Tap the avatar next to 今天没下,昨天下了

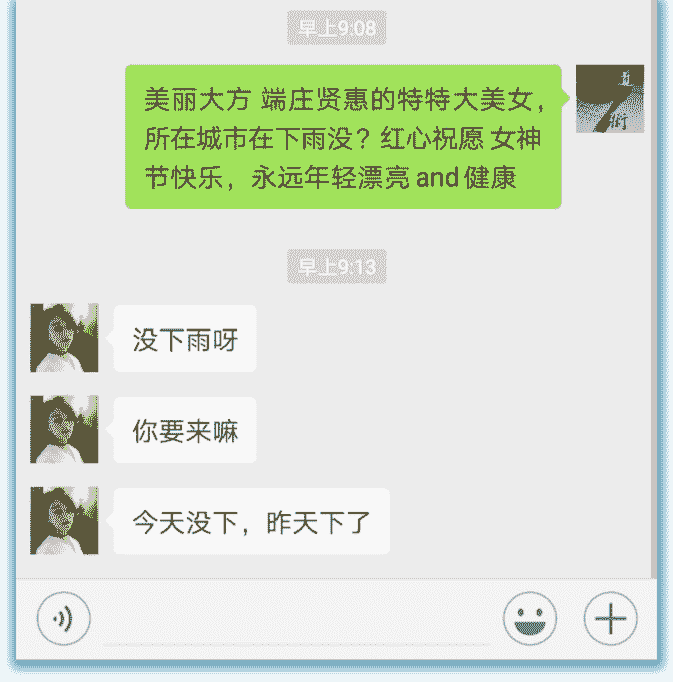(x=65, y=520)
